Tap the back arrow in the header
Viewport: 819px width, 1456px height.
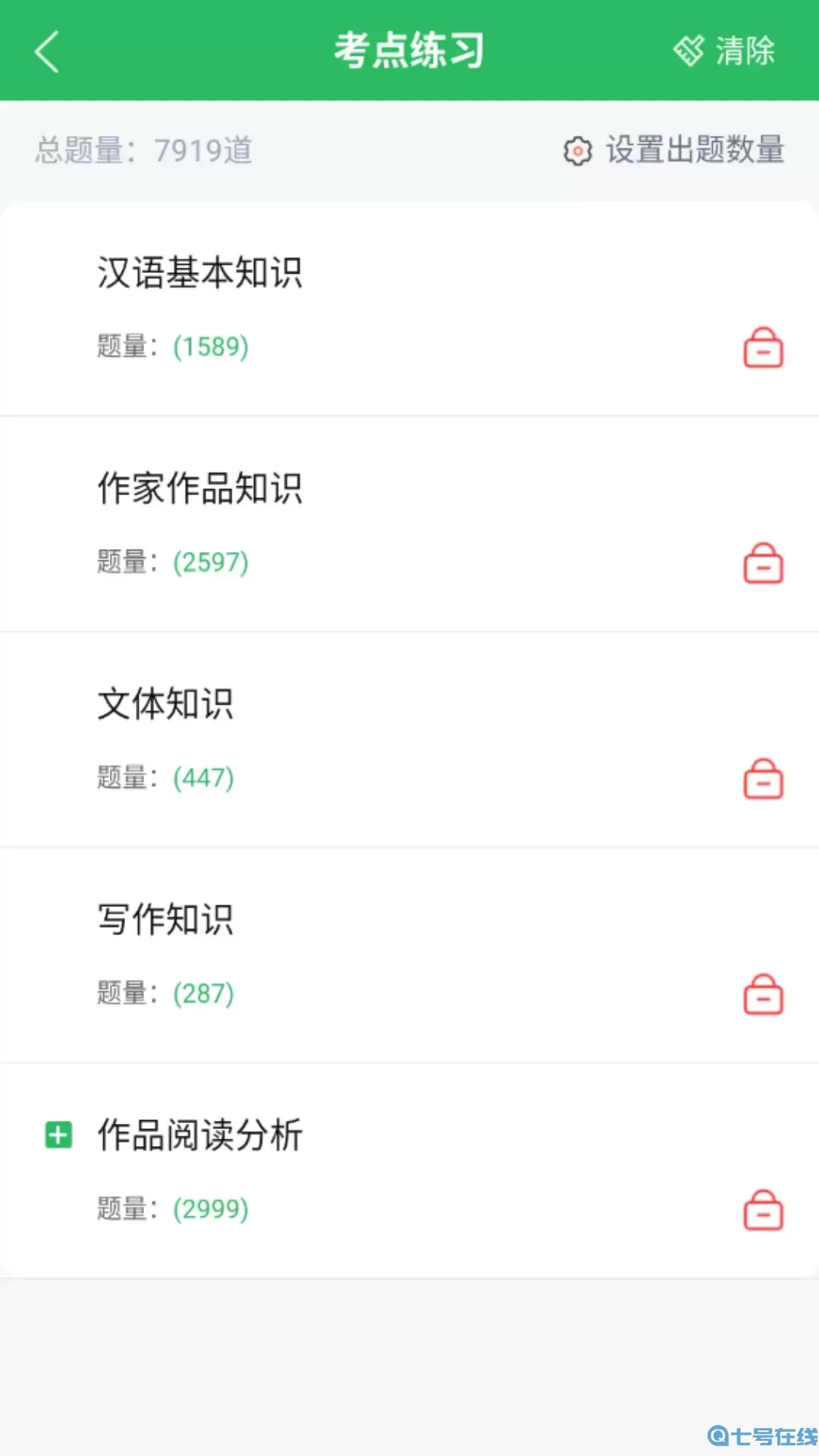(45, 52)
